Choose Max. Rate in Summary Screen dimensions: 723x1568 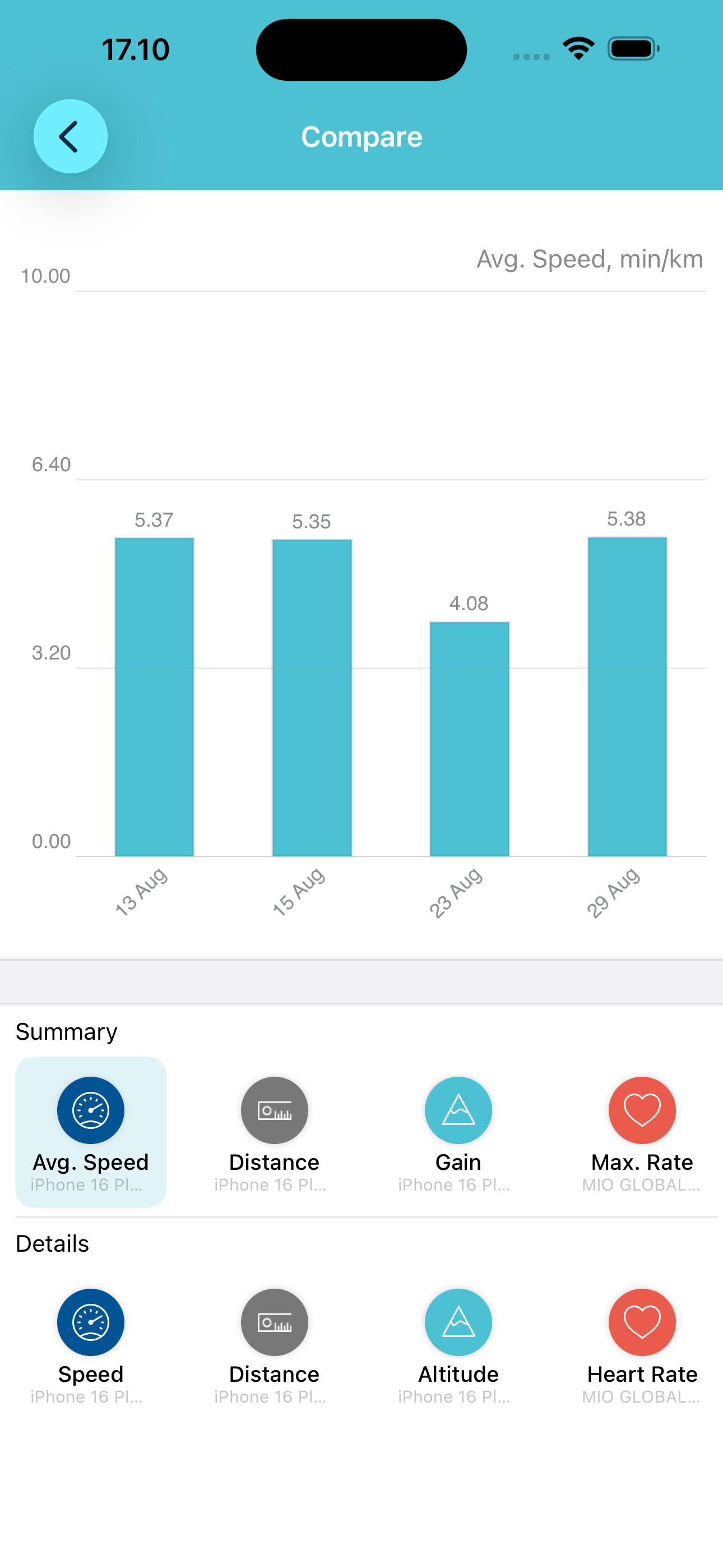point(641,1131)
